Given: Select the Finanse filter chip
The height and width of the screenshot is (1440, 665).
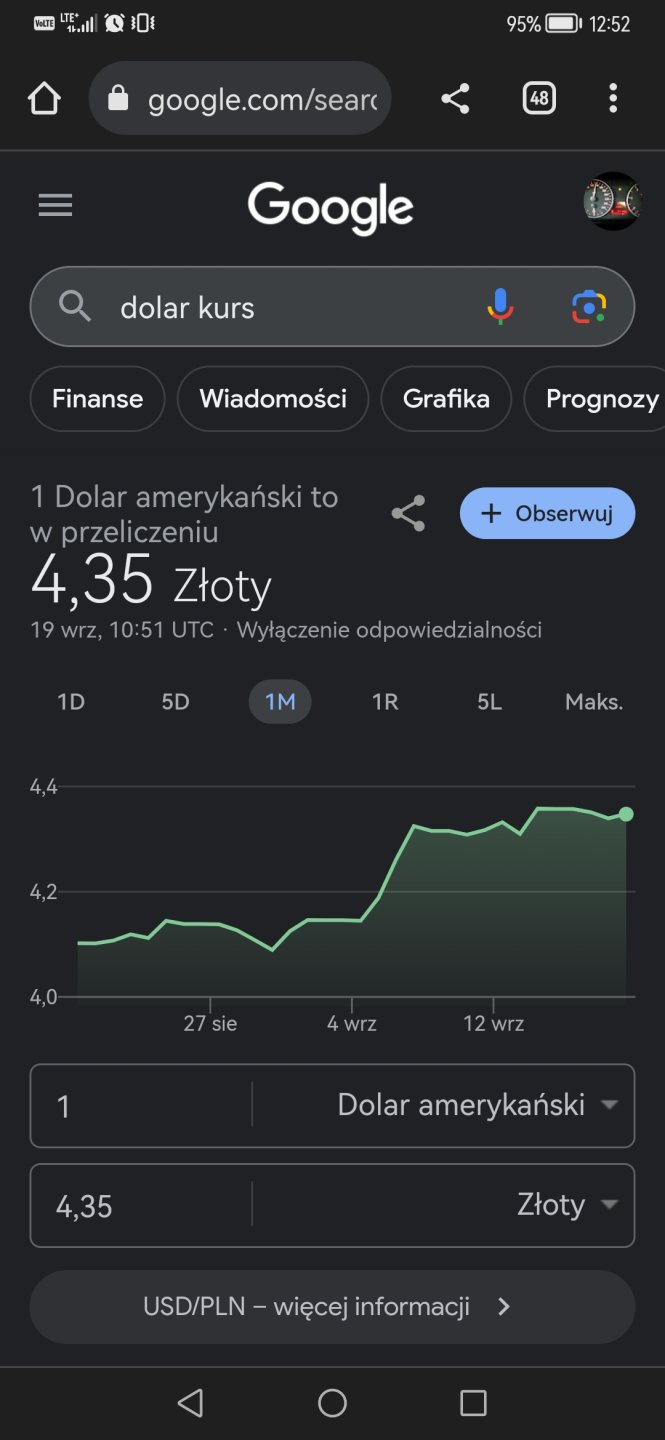Looking at the screenshot, I should (97, 399).
